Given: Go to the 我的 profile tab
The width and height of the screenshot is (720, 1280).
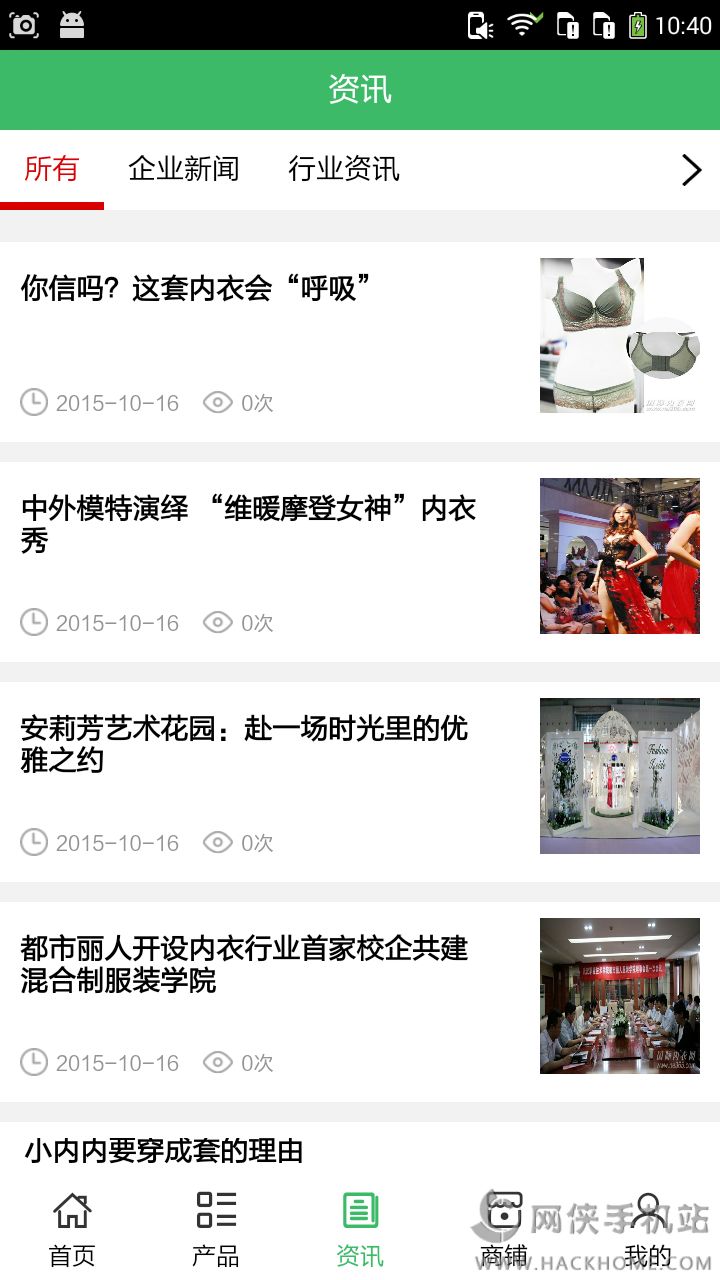Looking at the screenshot, I should [x=648, y=1228].
